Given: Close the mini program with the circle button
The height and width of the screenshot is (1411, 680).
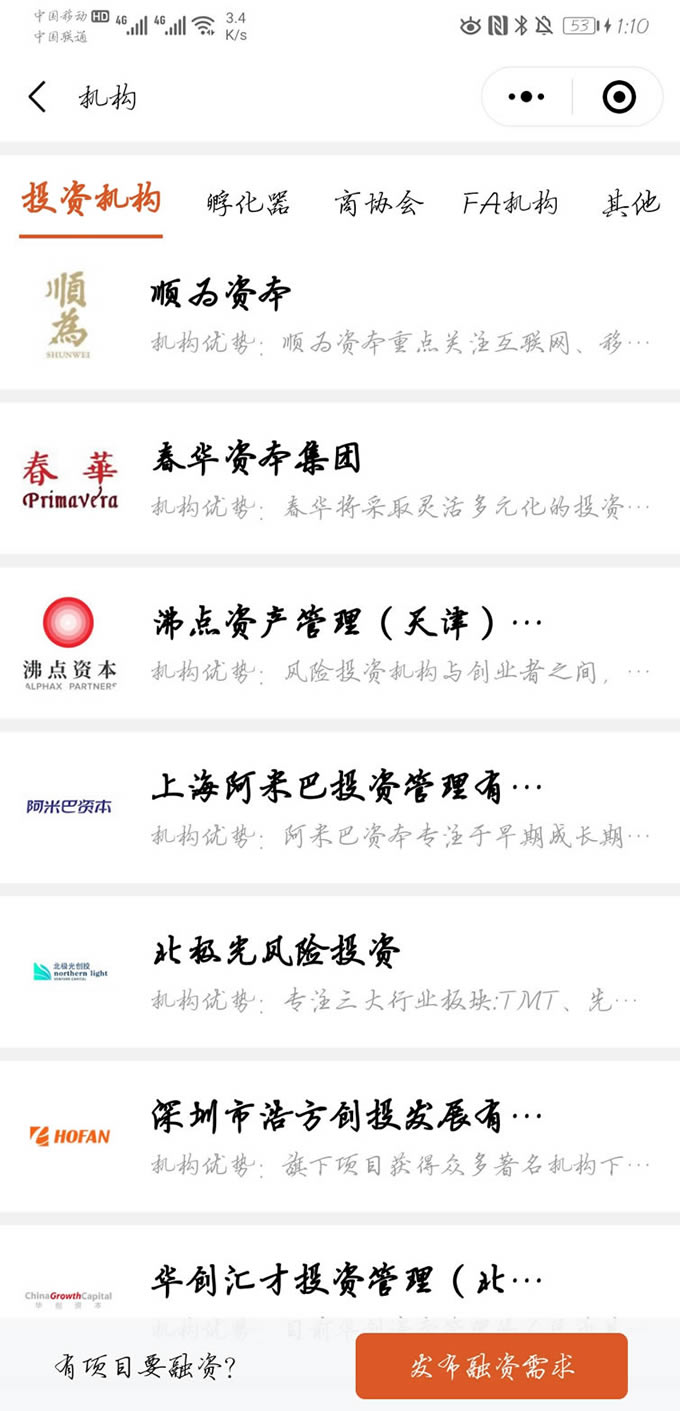Looking at the screenshot, I should (x=619, y=97).
